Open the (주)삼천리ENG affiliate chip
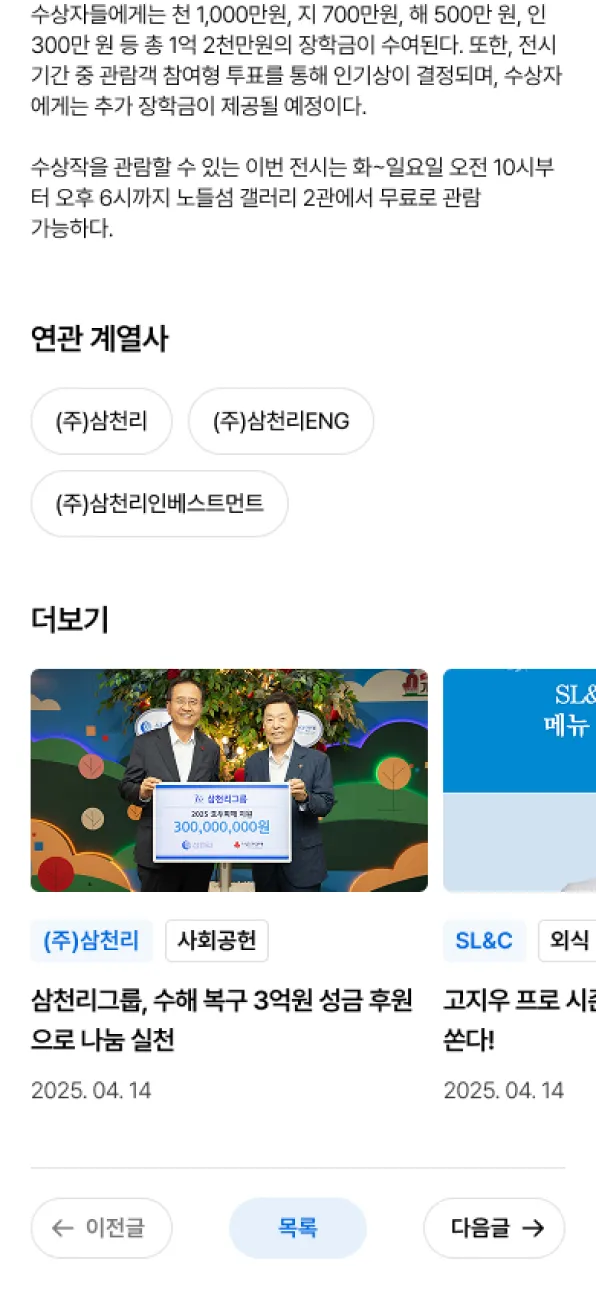Screen dimensions: 596x1290 pos(281,421)
